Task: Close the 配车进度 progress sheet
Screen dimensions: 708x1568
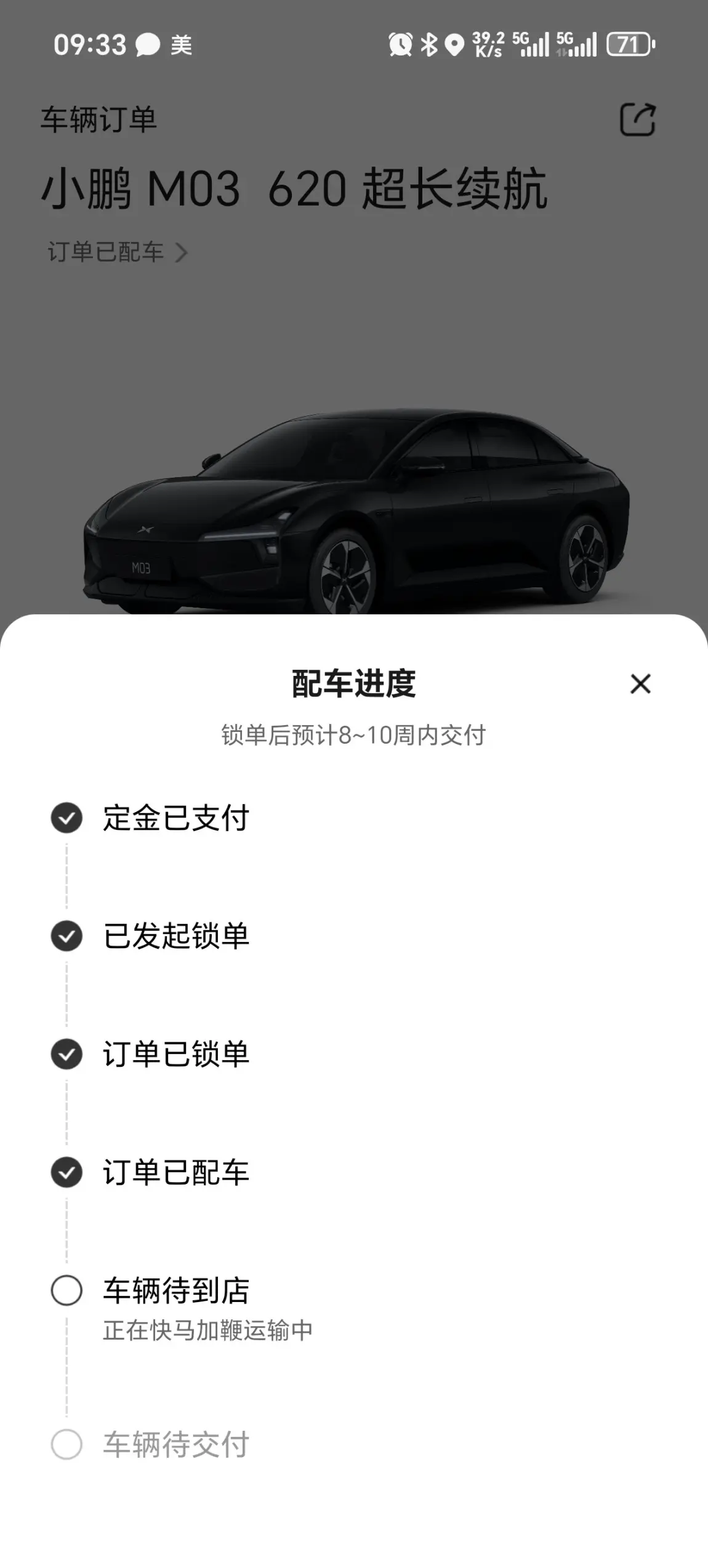Action: point(640,684)
